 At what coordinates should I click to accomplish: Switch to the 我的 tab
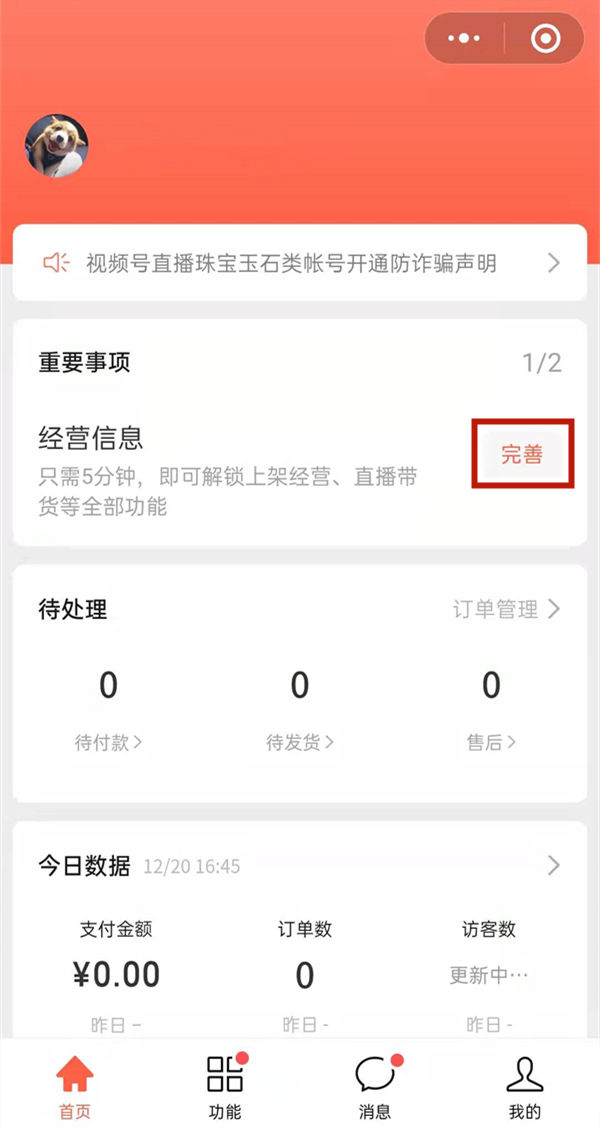525,1088
